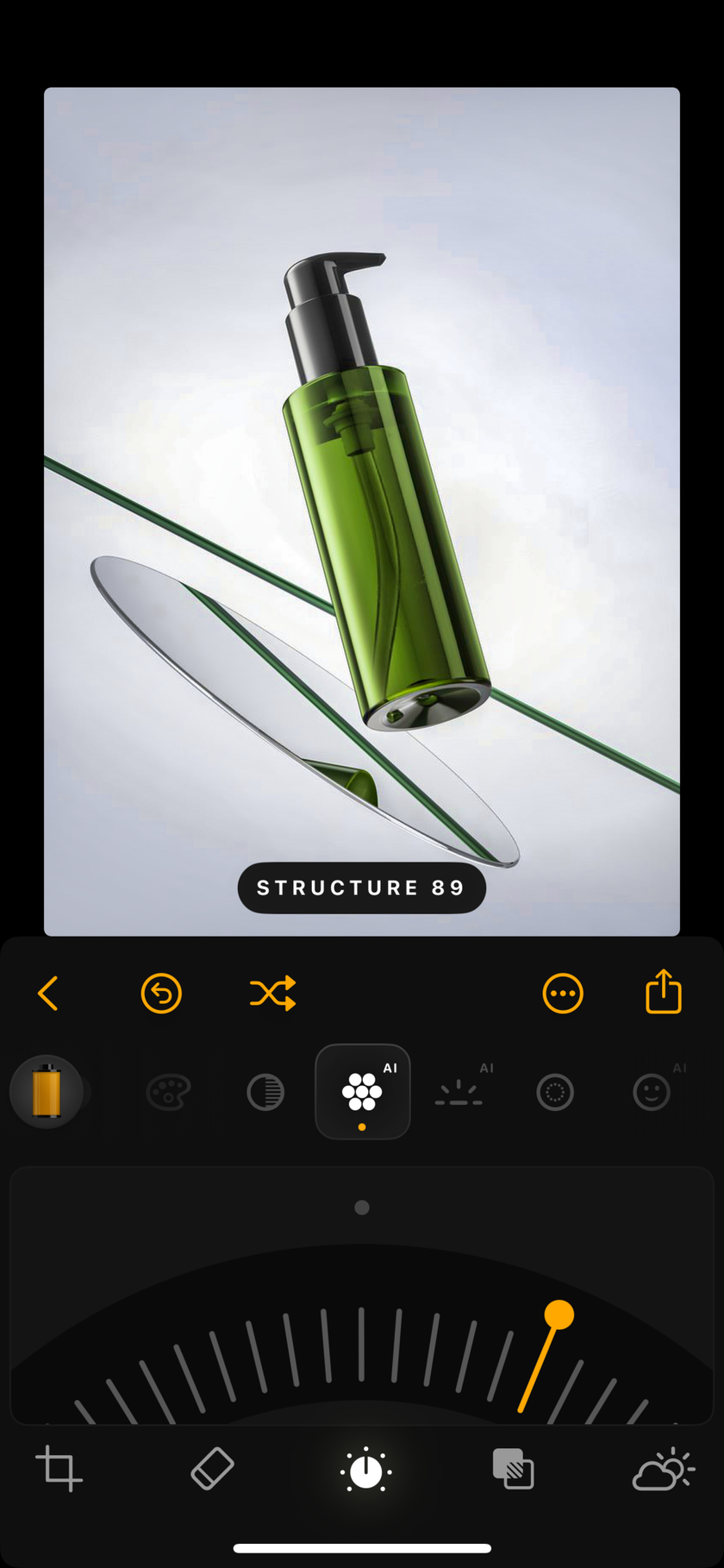Open the more options menu
The width and height of the screenshot is (724, 1568).
(x=562, y=994)
